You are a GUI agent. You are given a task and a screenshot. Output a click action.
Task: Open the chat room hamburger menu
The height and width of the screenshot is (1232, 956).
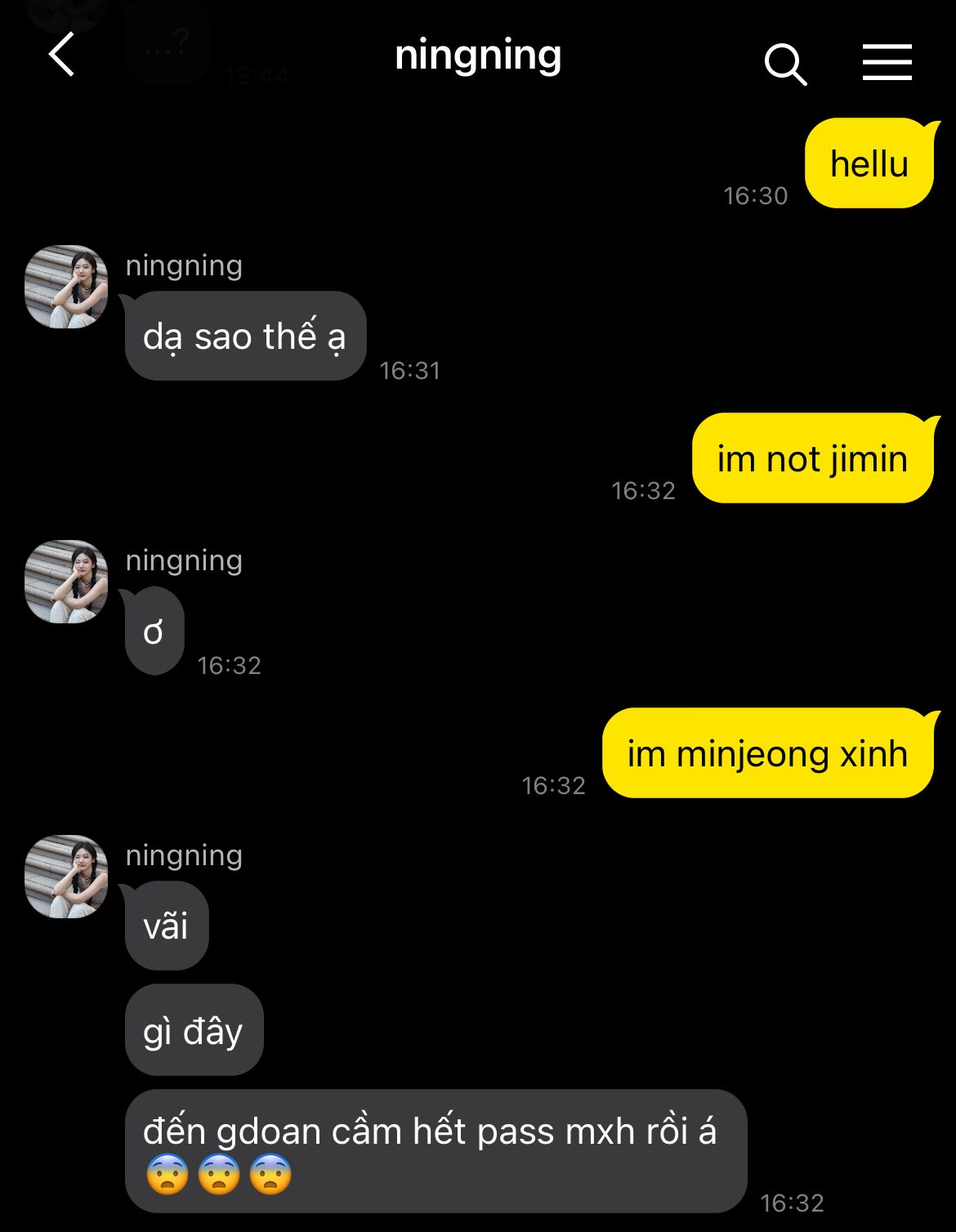click(x=887, y=63)
